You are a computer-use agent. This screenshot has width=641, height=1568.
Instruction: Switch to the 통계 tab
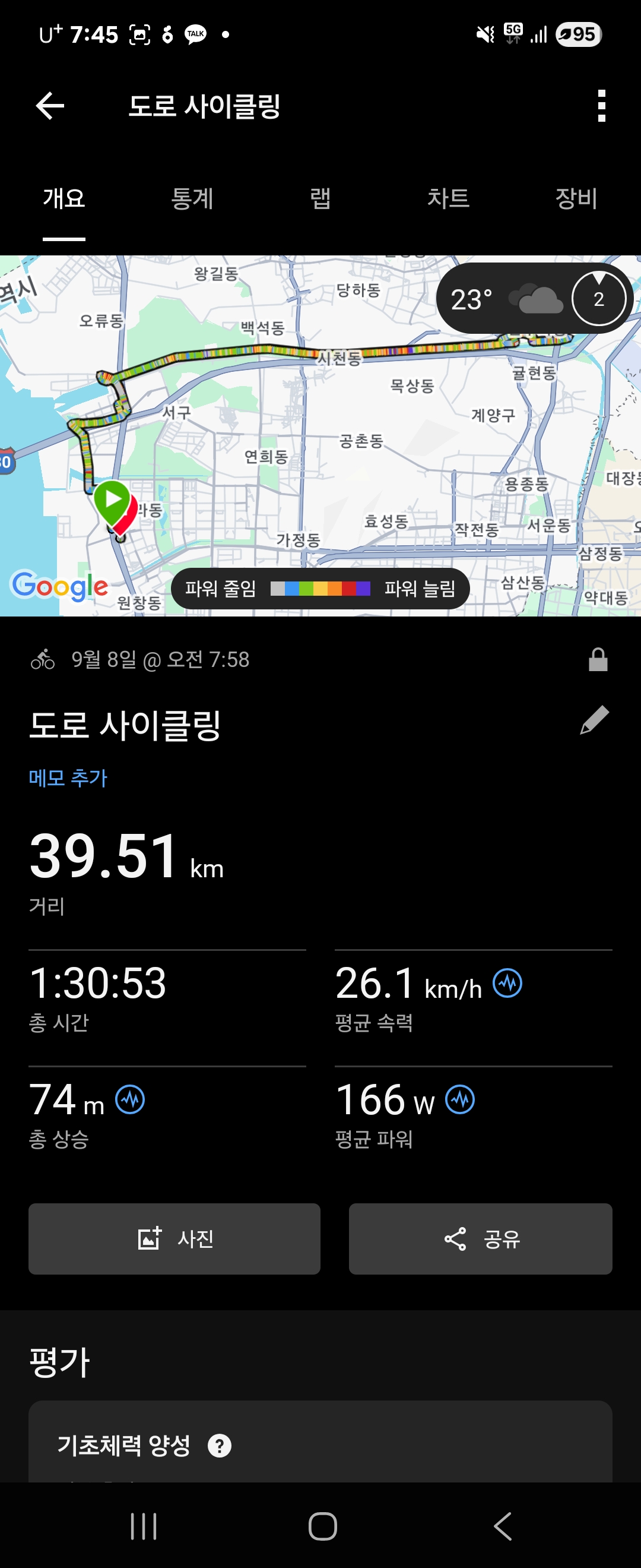point(192,198)
